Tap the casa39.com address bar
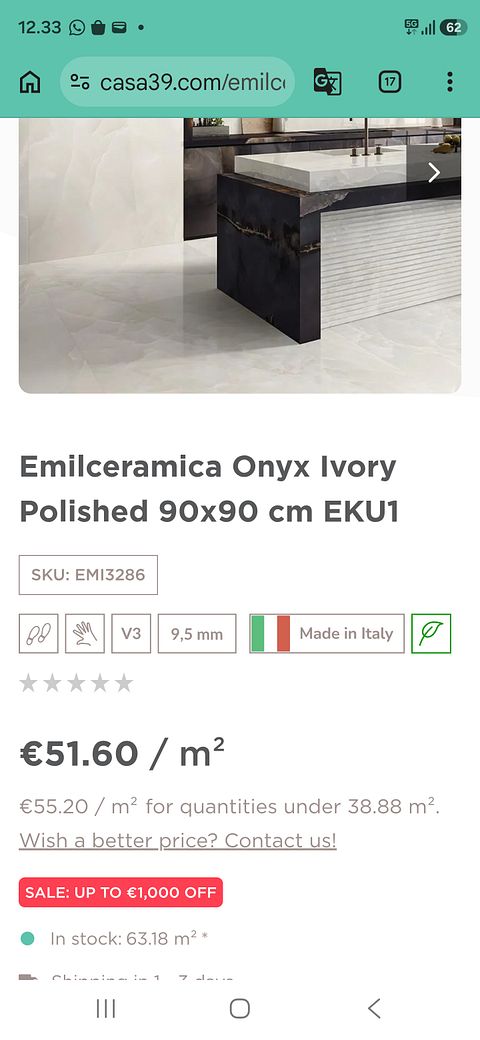The image size is (480, 1040). coord(177,82)
